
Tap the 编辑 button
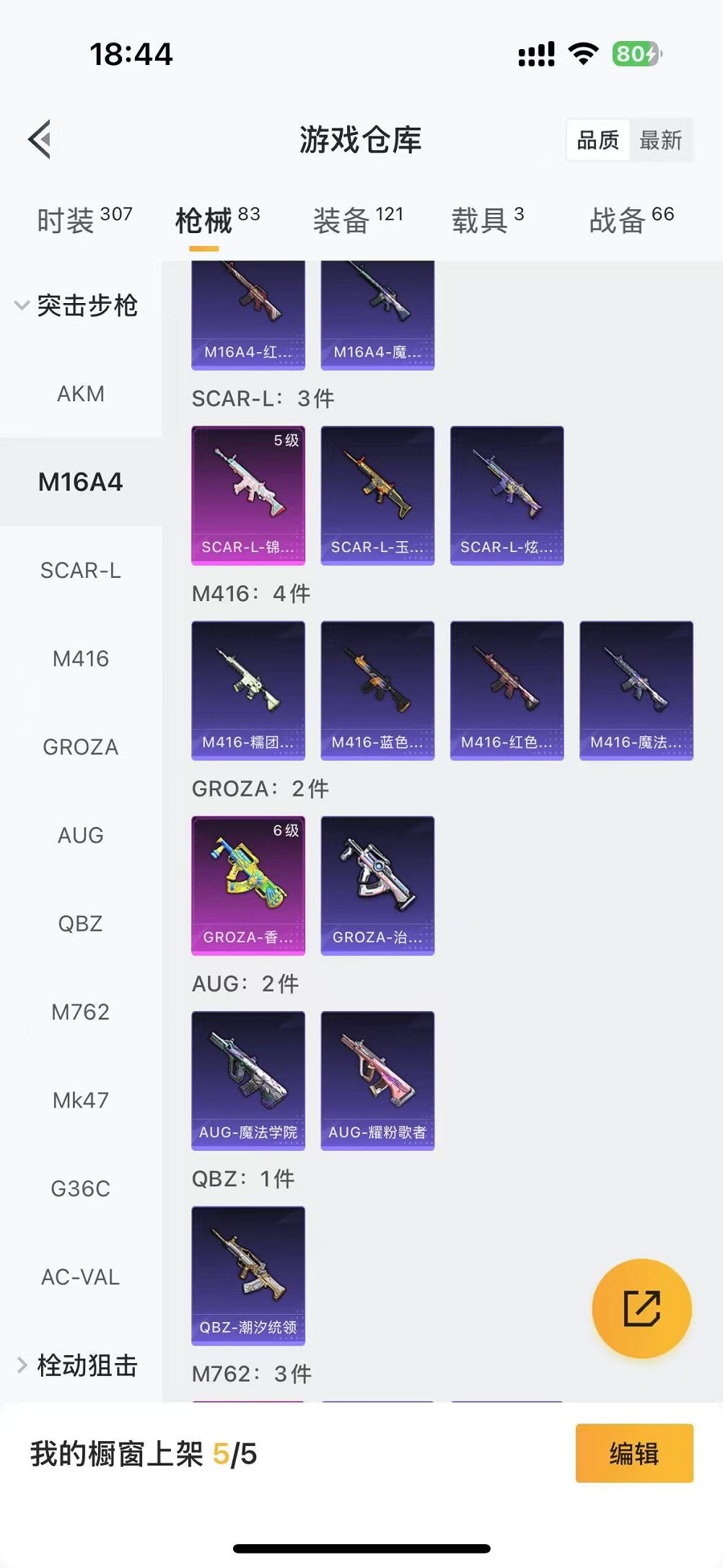point(634,1453)
